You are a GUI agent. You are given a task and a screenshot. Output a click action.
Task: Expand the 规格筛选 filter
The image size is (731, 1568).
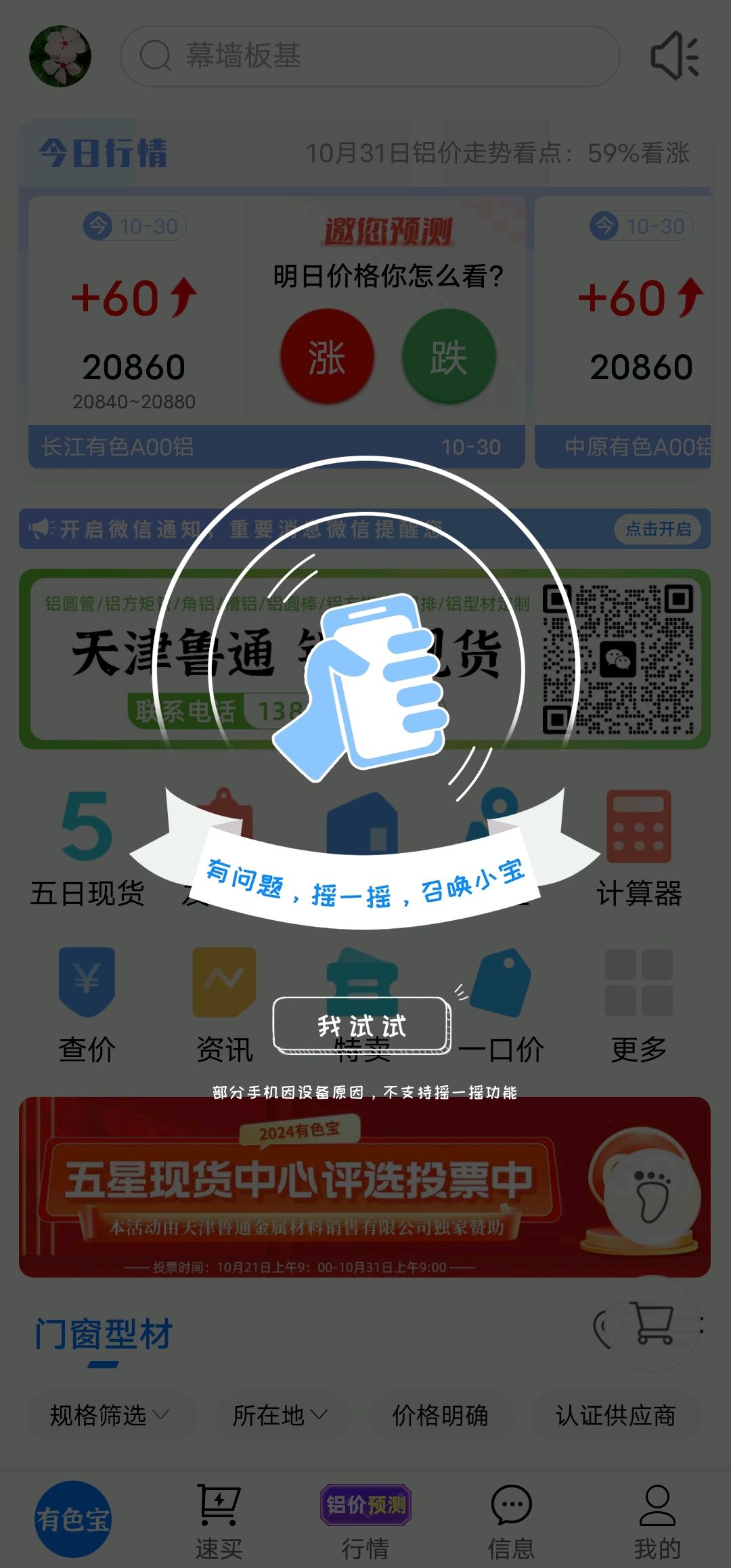[110, 1415]
